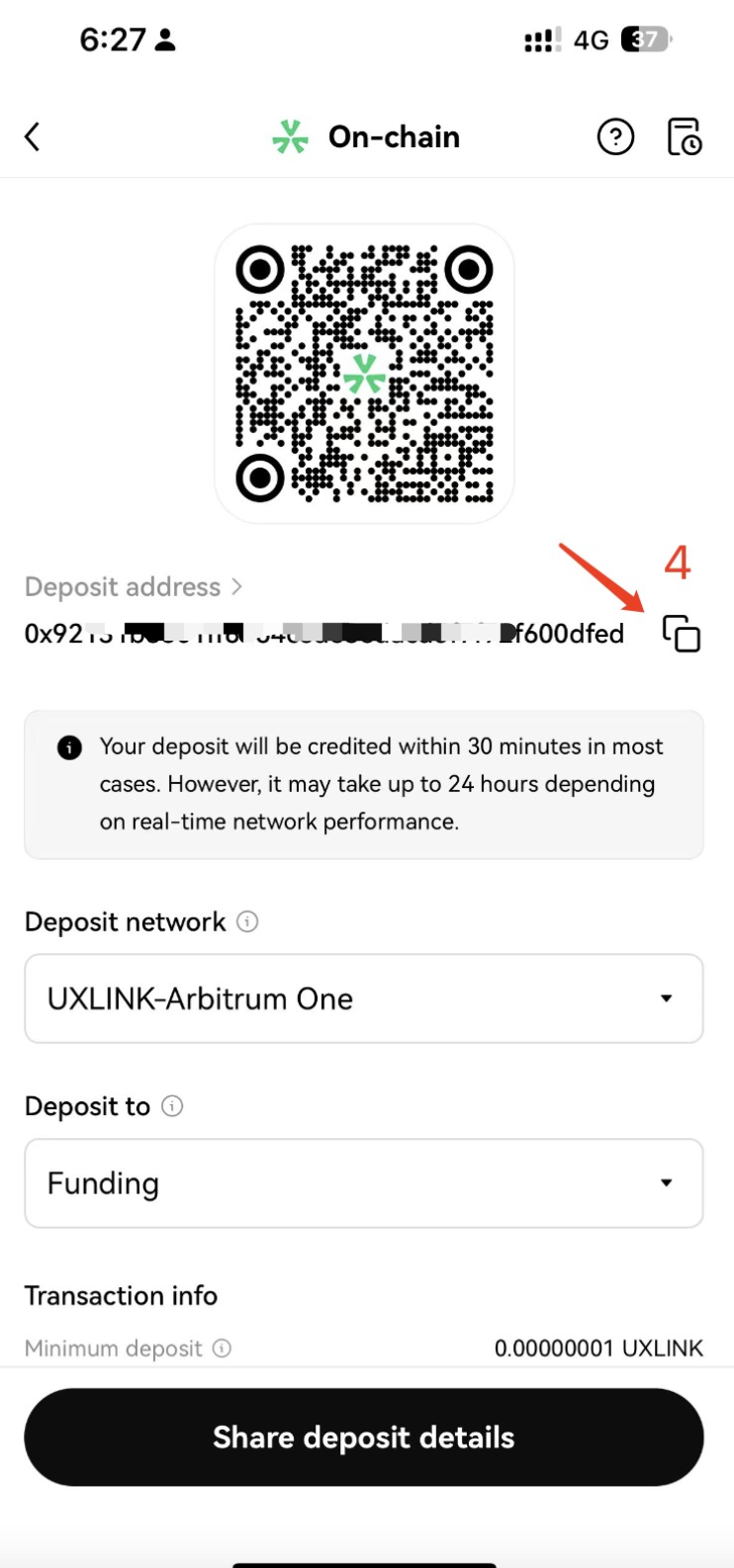Copy the deposit address

(x=681, y=633)
